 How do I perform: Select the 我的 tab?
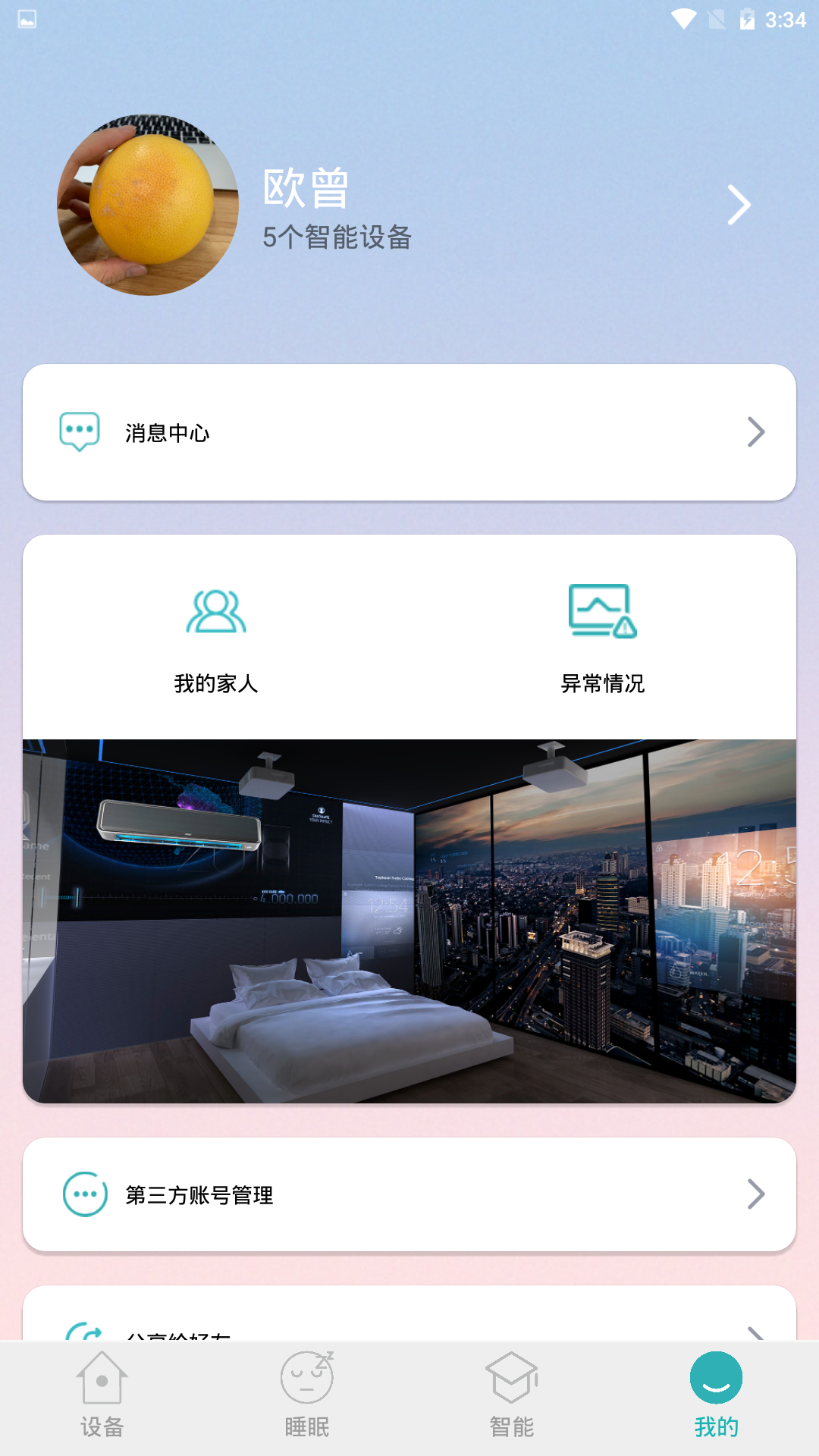tap(716, 1395)
